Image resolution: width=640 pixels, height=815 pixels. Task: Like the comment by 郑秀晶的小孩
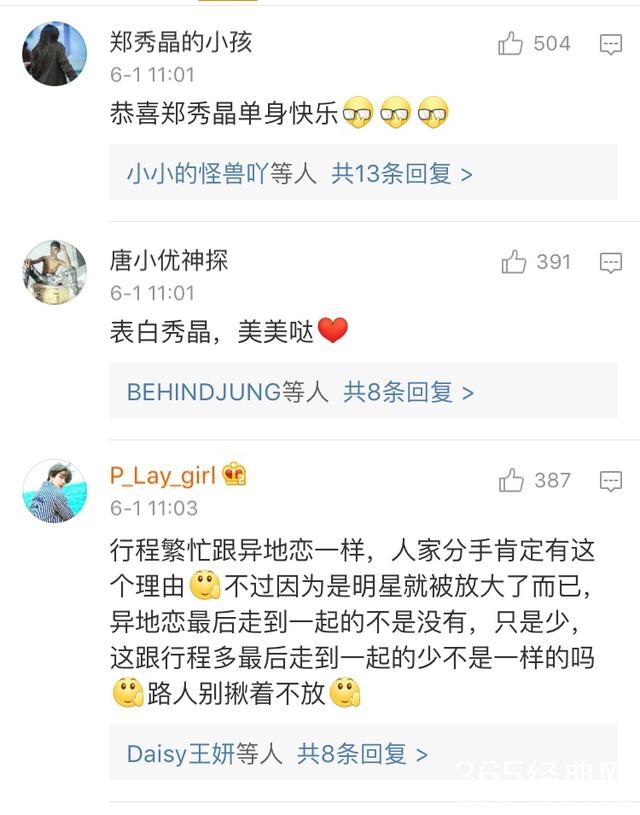pos(511,43)
